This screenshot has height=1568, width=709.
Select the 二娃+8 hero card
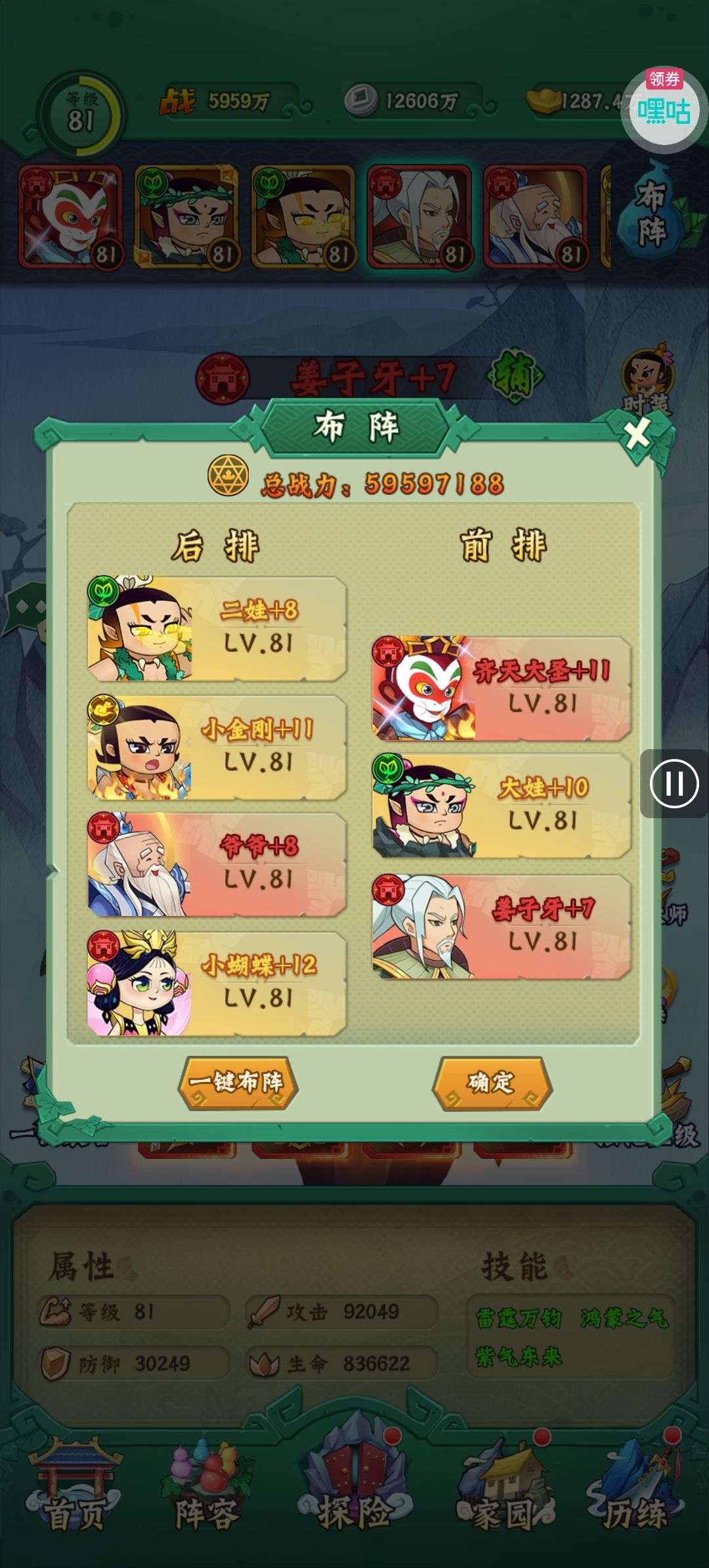click(217, 628)
